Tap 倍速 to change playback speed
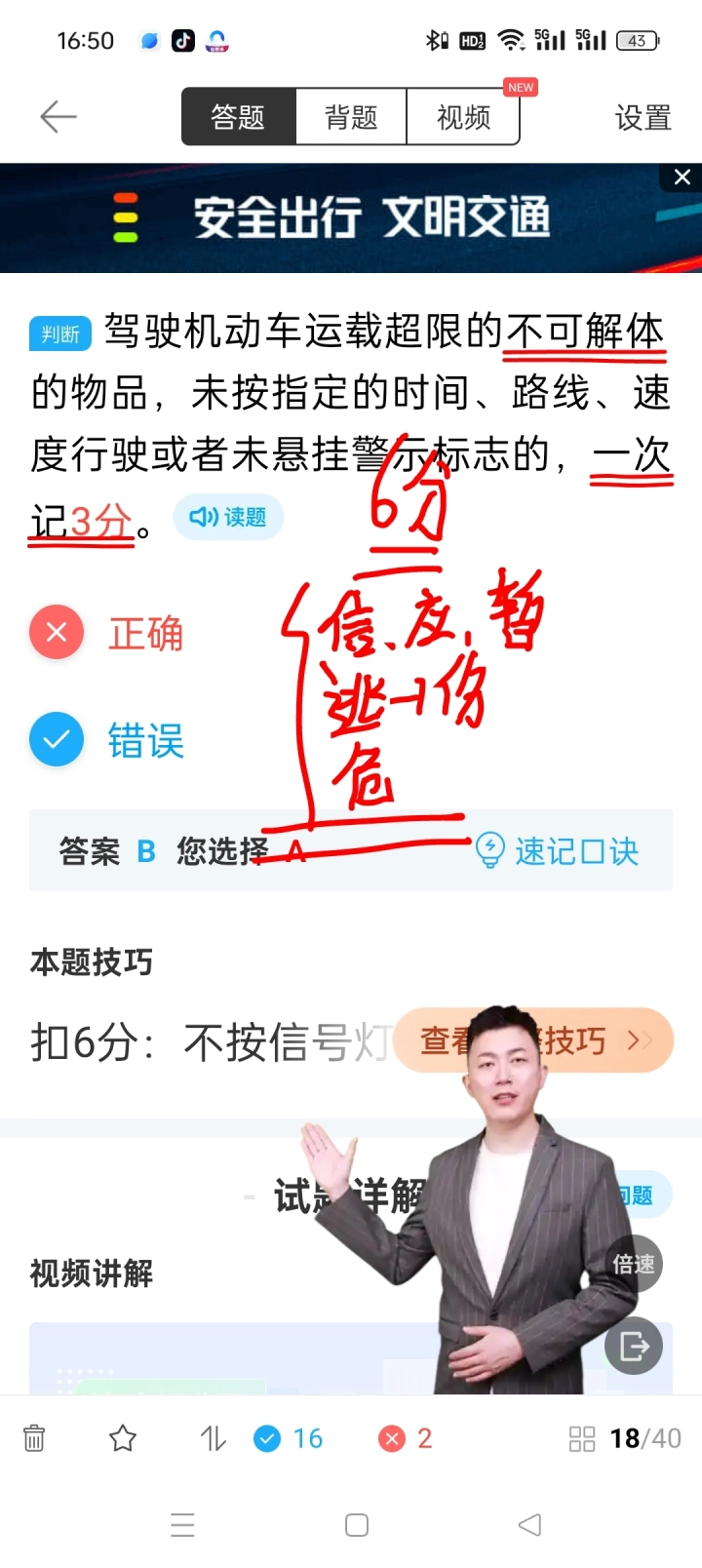702x1568 pixels. click(634, 1264)
